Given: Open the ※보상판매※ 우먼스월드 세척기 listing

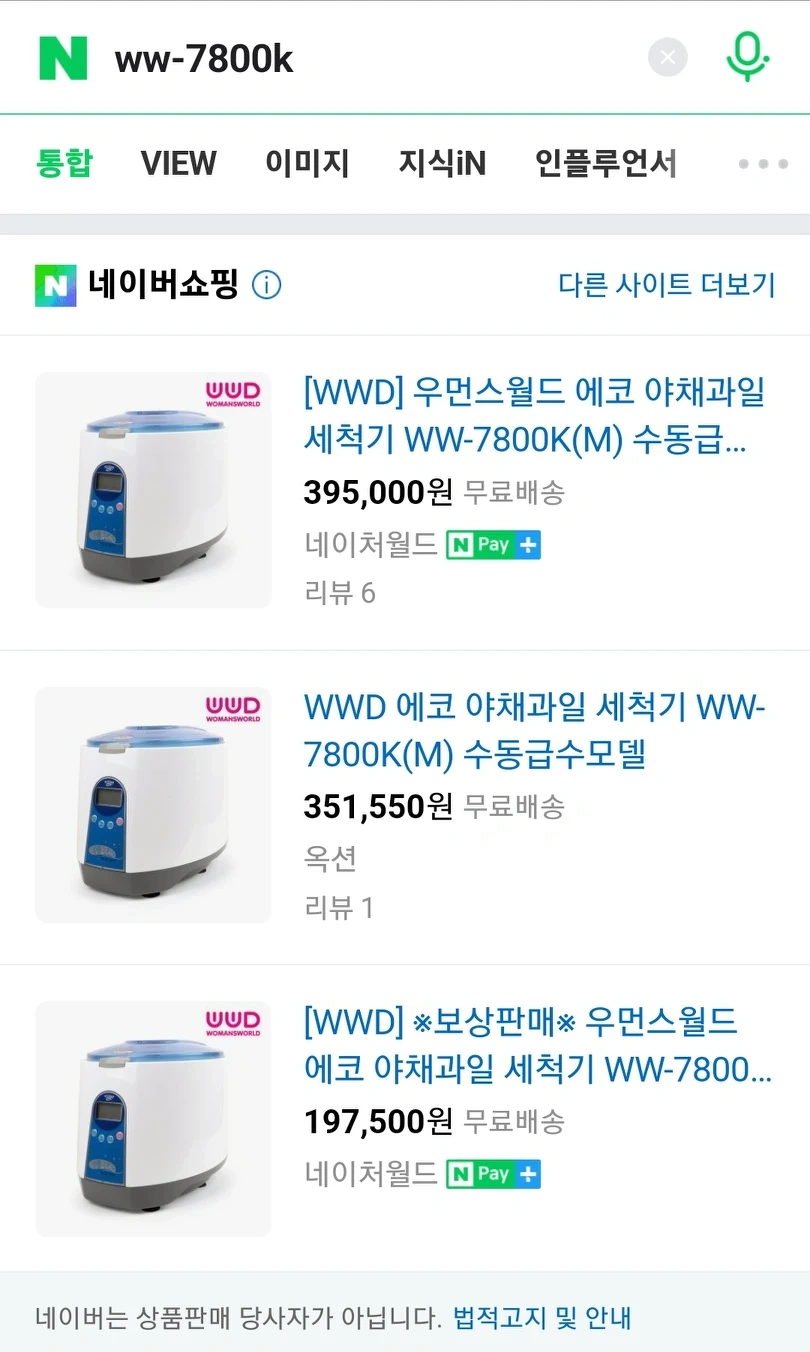Looking at the screenshot, I should (x=537, y=1044).
